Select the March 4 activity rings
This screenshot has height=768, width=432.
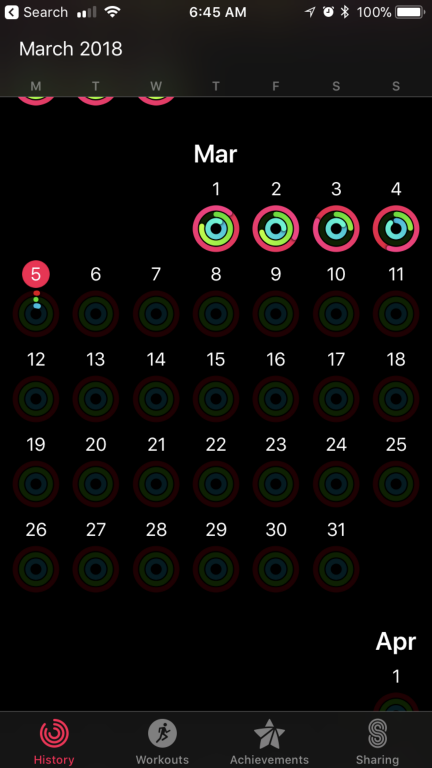click(x=396, y=229)
